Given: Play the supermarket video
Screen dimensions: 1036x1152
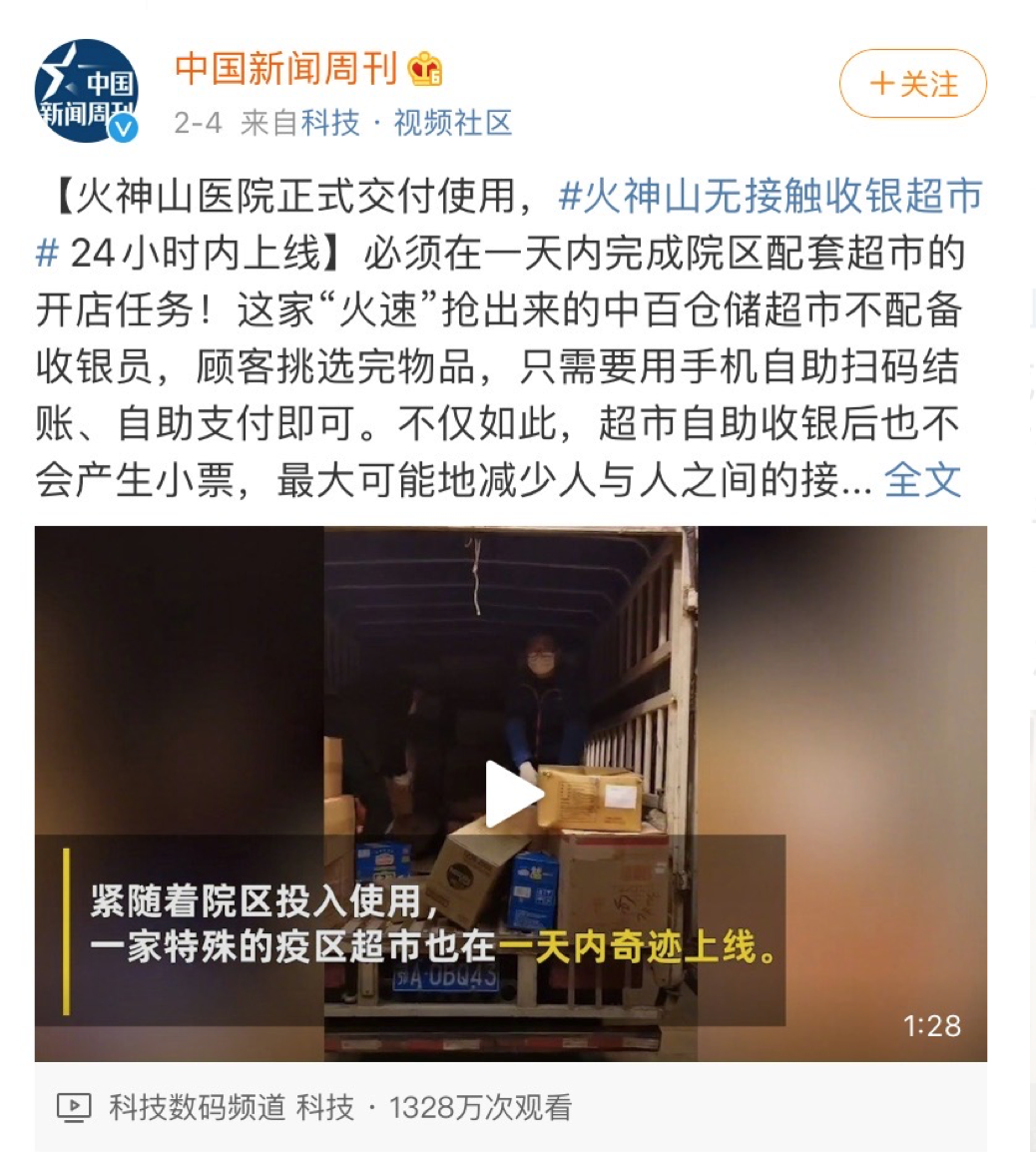Looking at the screenshot, I should [513, 794].
